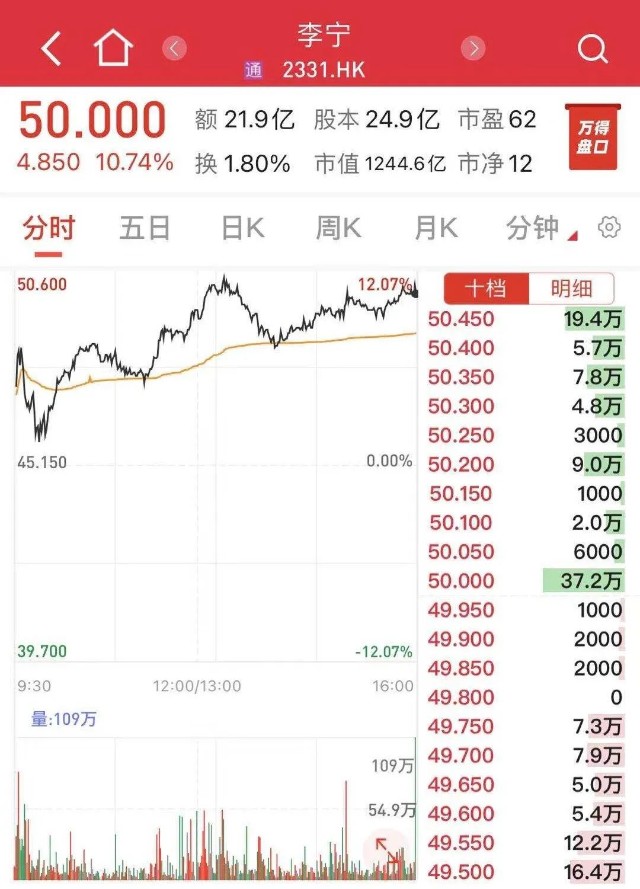This screenshot has height=889, width=640.
Task: Switch to the previous stock
Action: tap(176, 48)
